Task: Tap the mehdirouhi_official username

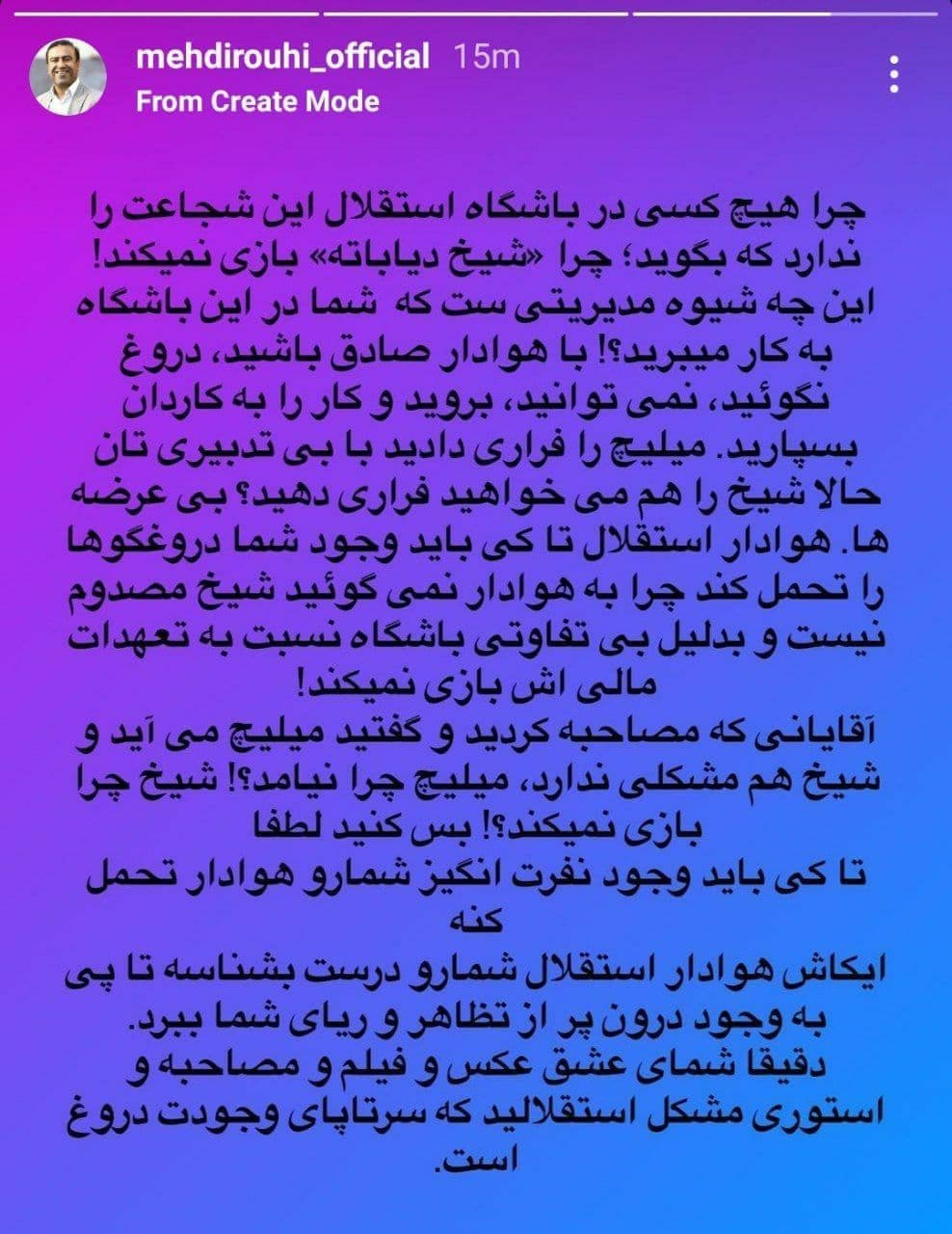Action: [282, 57]
